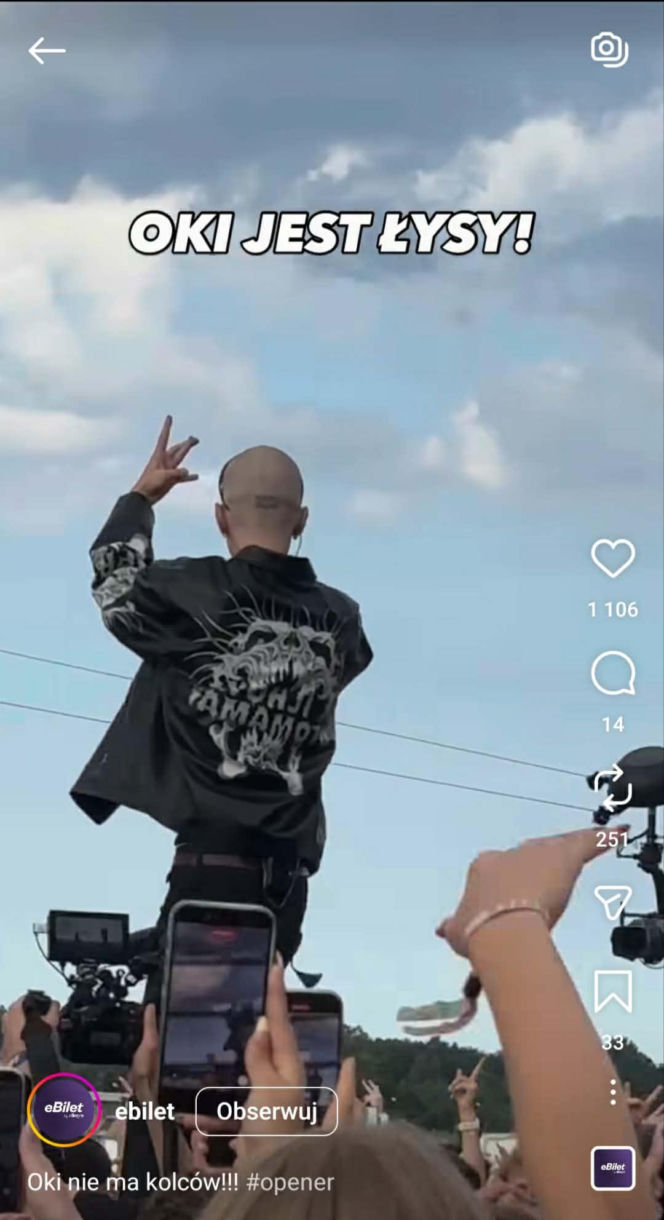The image size is (664, 1220).
Task: Open the camera to create a reel
Action: click(609, 49)
